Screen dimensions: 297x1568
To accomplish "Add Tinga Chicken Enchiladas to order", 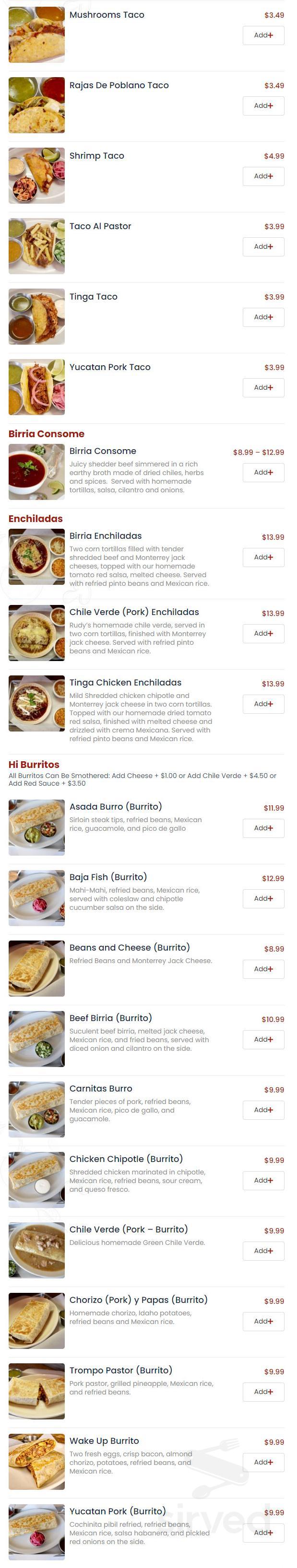I will (263, 704).
